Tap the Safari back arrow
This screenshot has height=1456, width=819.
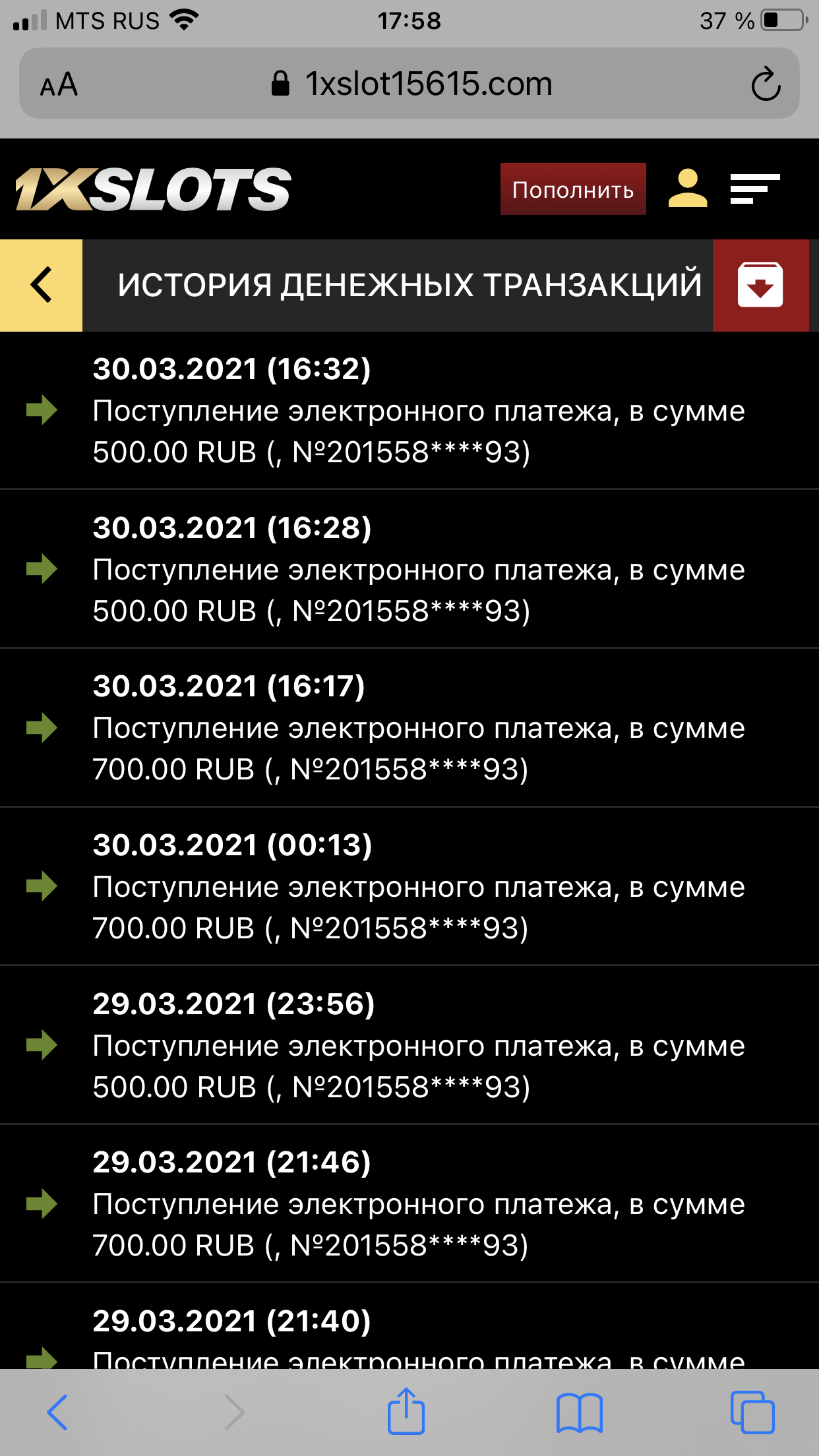tap(58, 1412)
